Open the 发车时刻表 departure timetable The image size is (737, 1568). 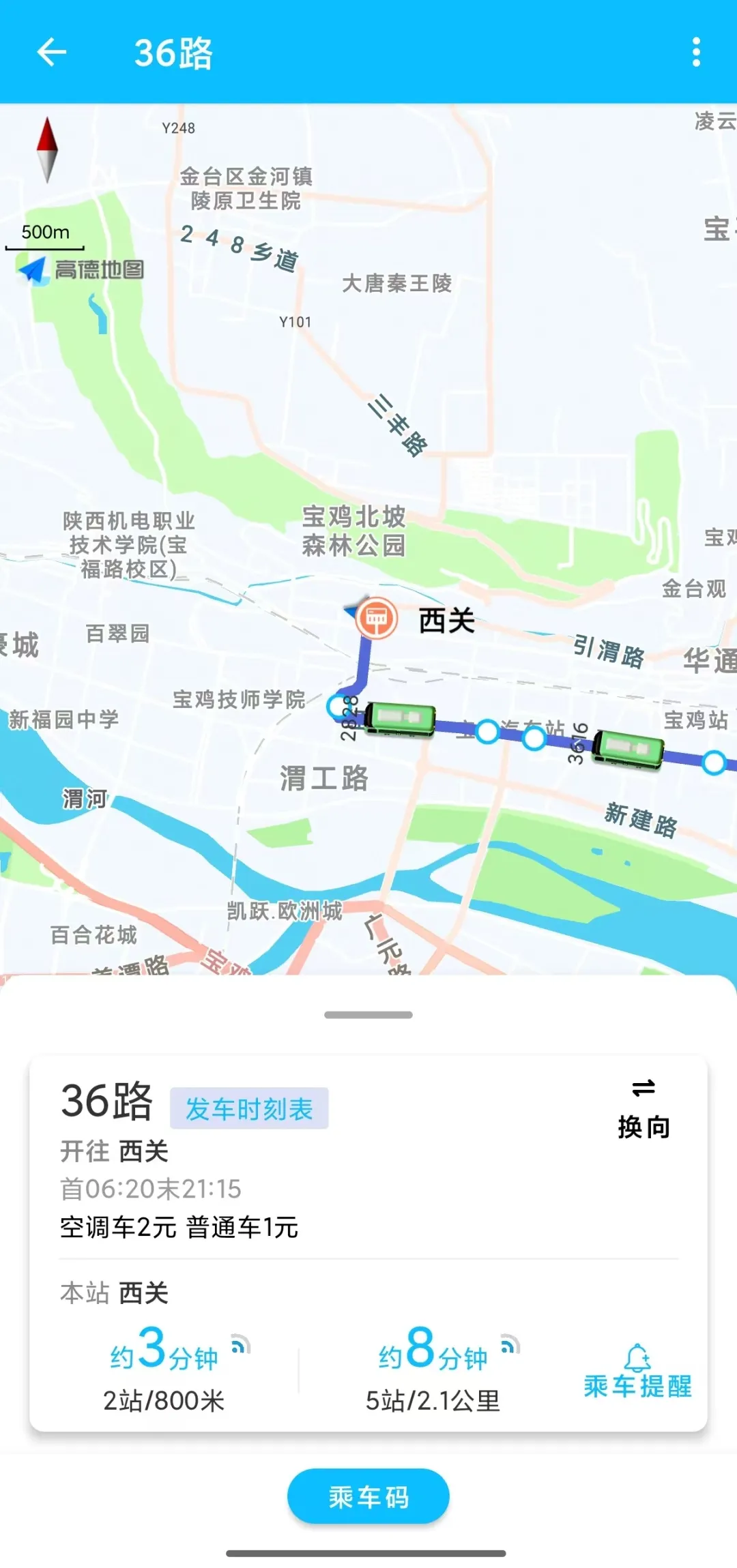click(x=249, y=1108)
